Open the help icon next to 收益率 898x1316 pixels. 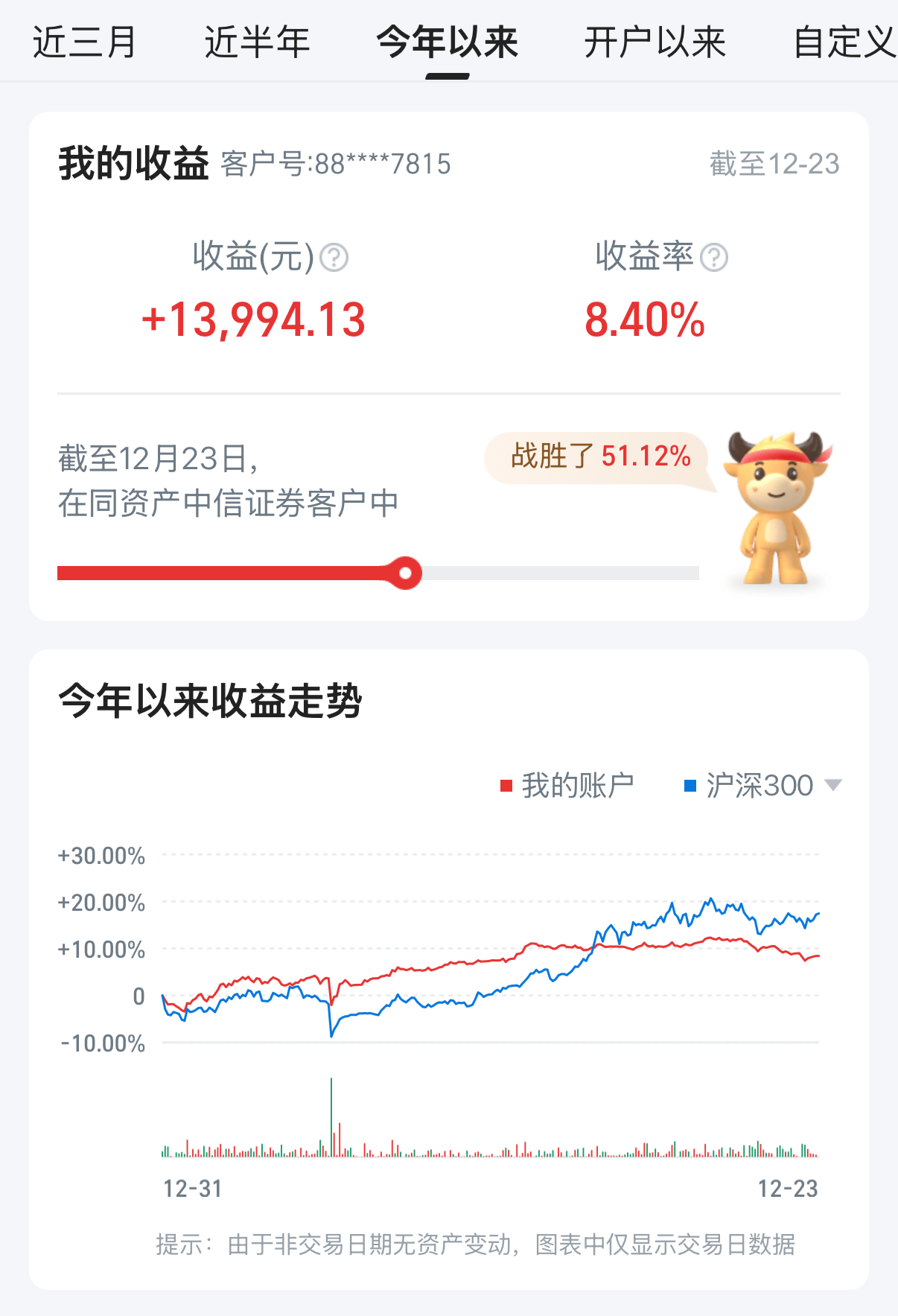pos(714,258)
